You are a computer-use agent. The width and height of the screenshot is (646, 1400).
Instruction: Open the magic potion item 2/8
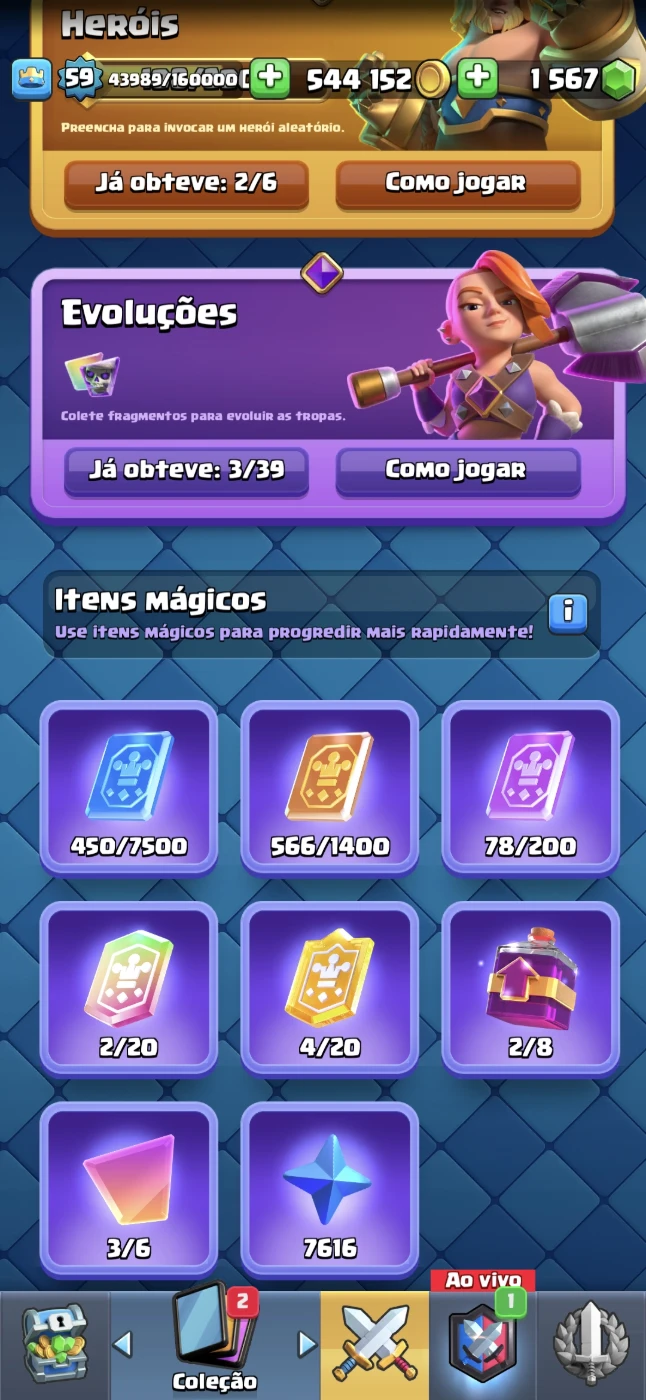531,988
